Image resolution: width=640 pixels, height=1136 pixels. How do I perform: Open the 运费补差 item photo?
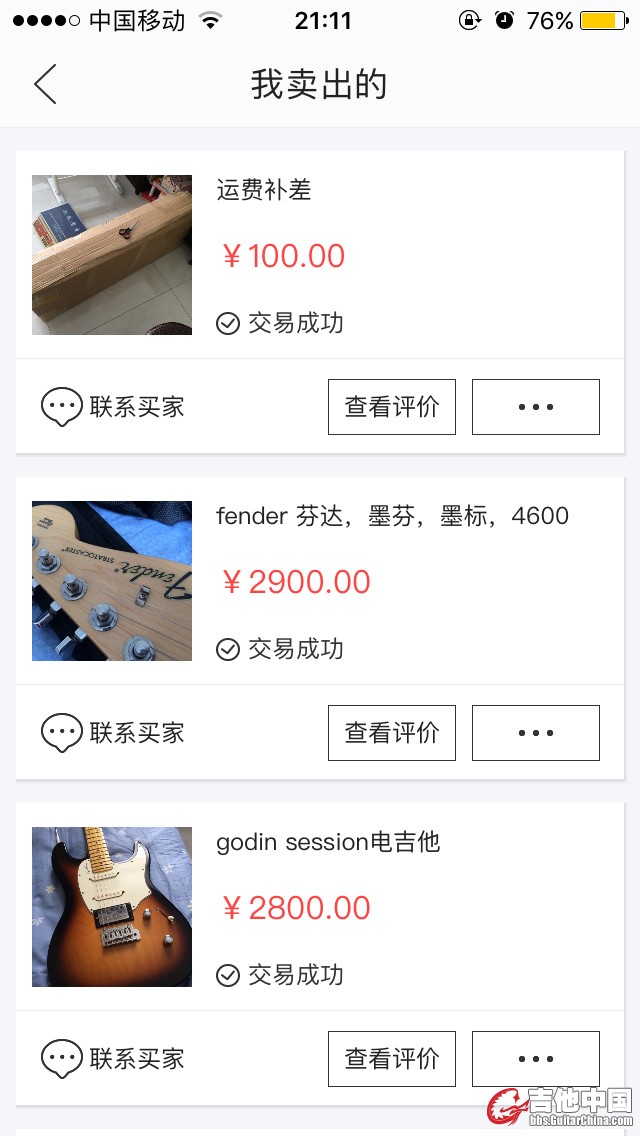point(112,255)
